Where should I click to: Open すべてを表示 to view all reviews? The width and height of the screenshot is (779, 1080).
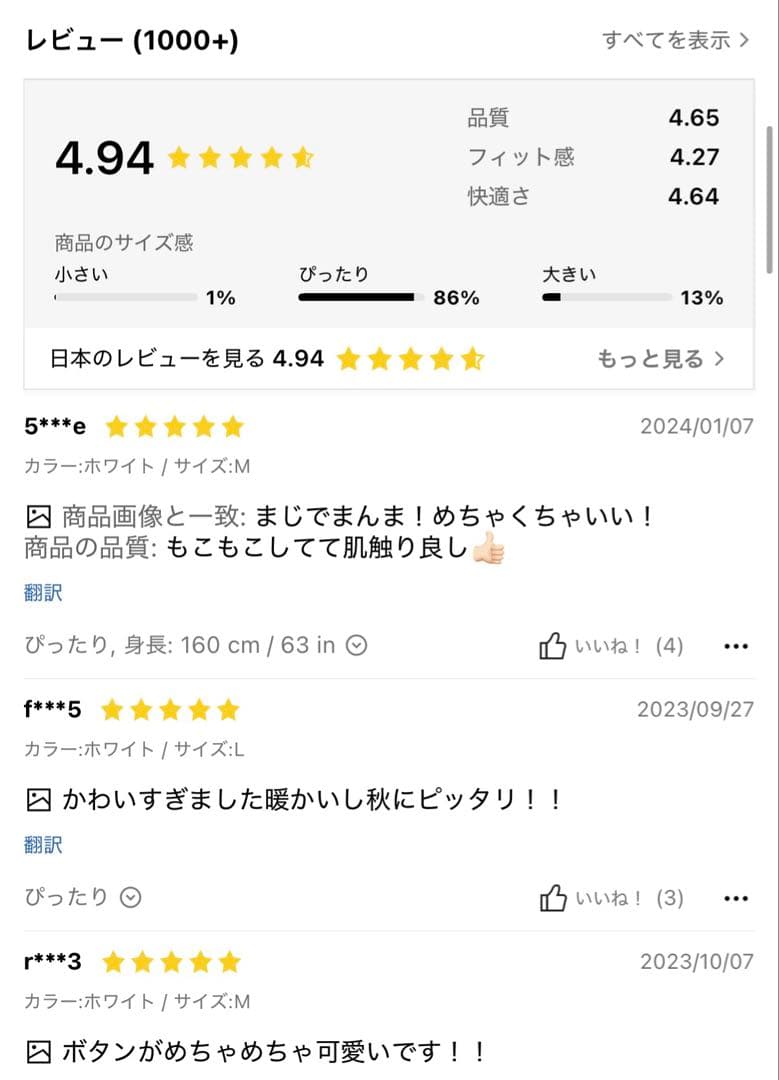[675, 41]
